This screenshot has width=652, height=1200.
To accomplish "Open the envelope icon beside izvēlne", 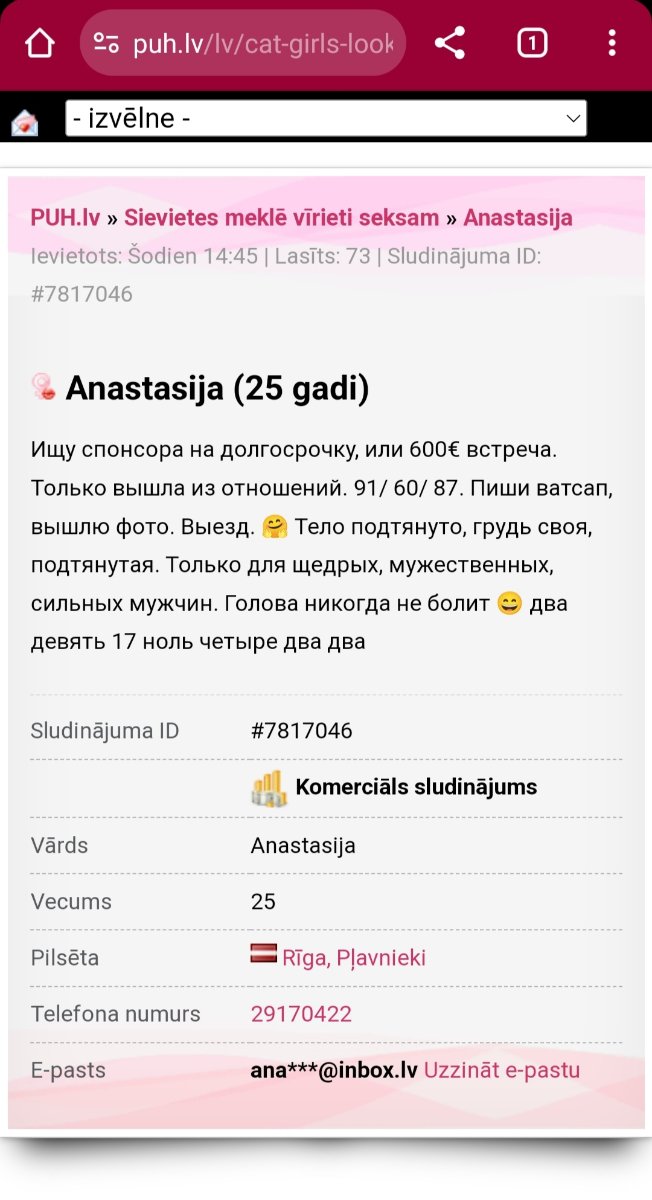I will [25, 122].
